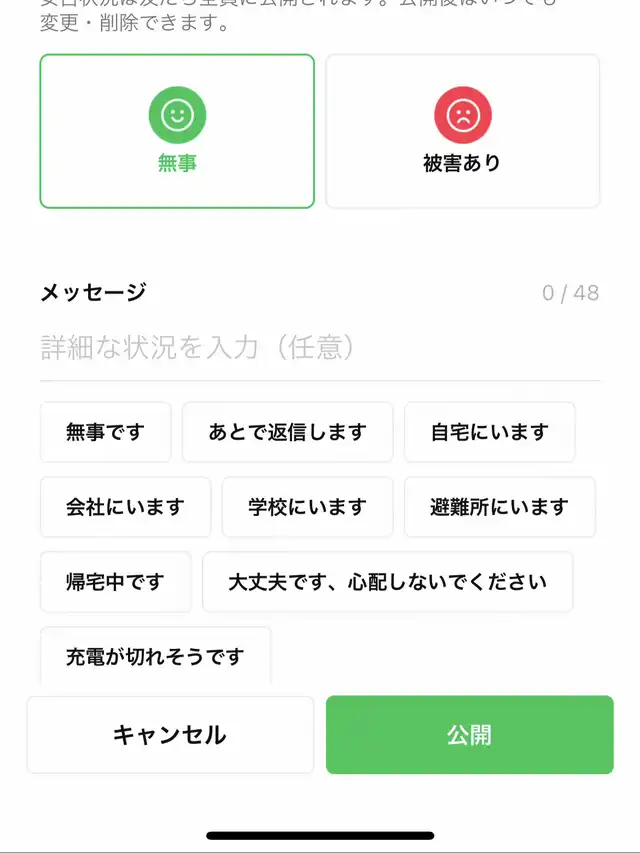Select the 会社にいます chip
This screenshot has width=640, height=853.
point(125,507)
